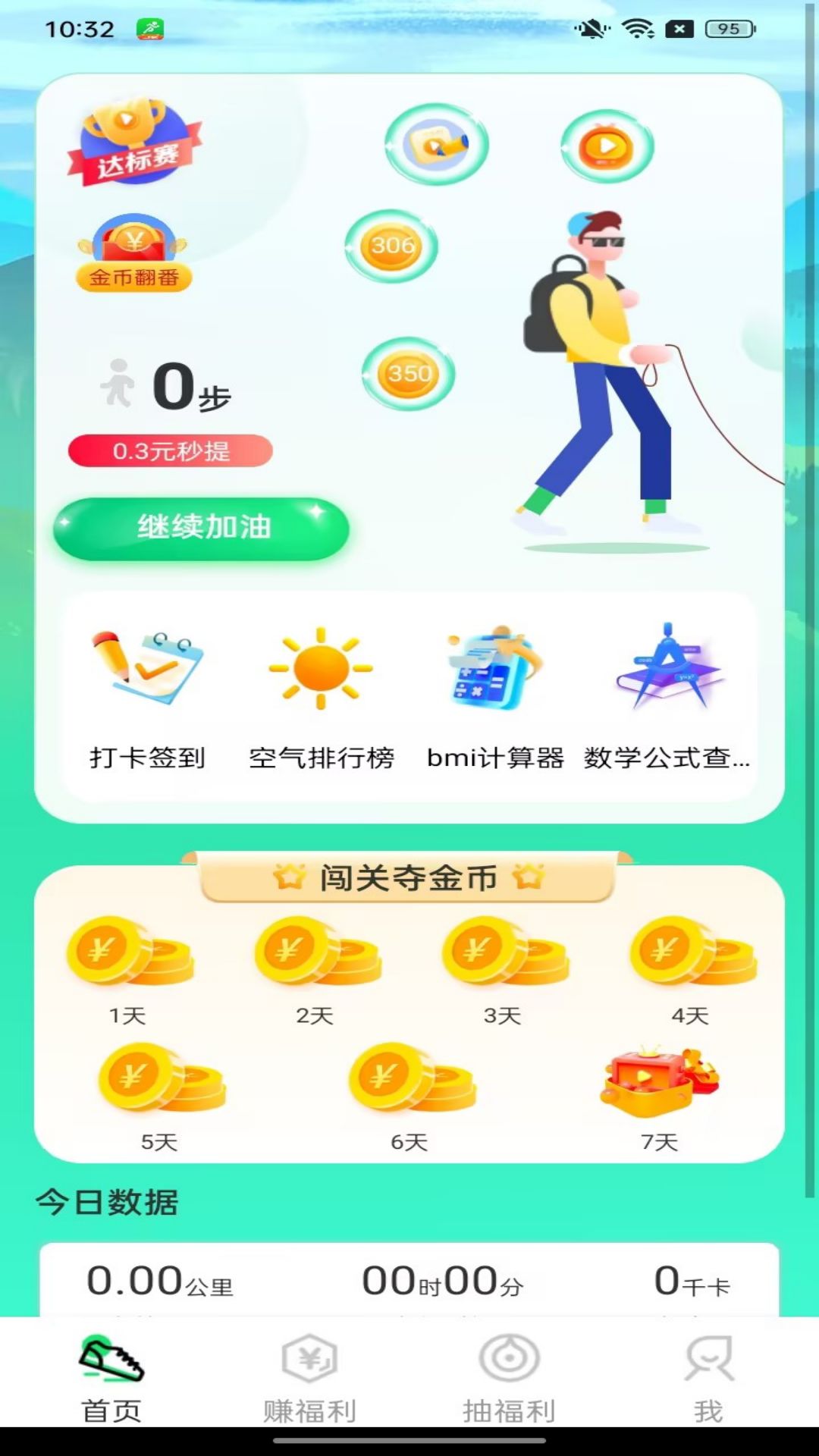Open 打卡签到 check-in
The image size is (819, 1456).
click(148, 698)
